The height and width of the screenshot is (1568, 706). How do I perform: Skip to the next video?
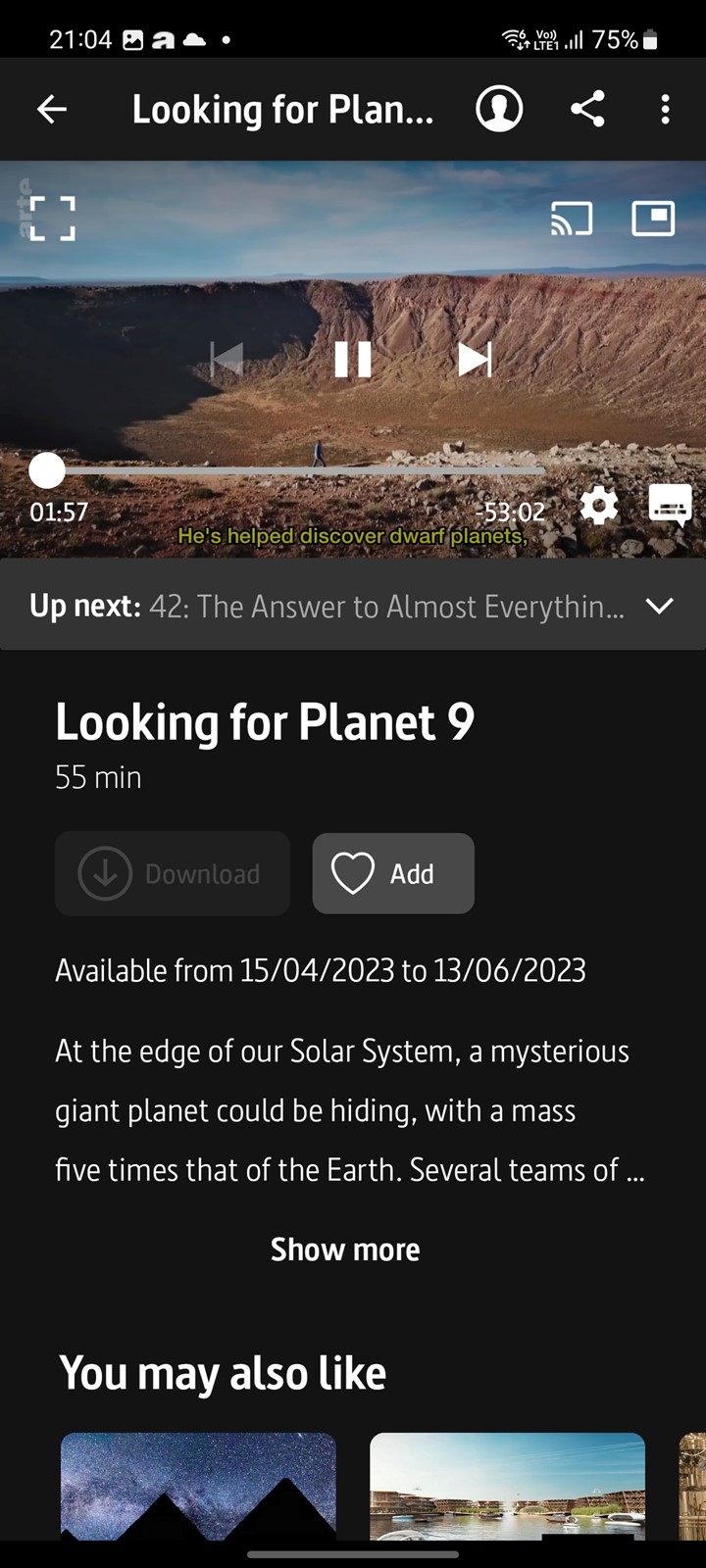pyautogui.click(x=475, y=360)
